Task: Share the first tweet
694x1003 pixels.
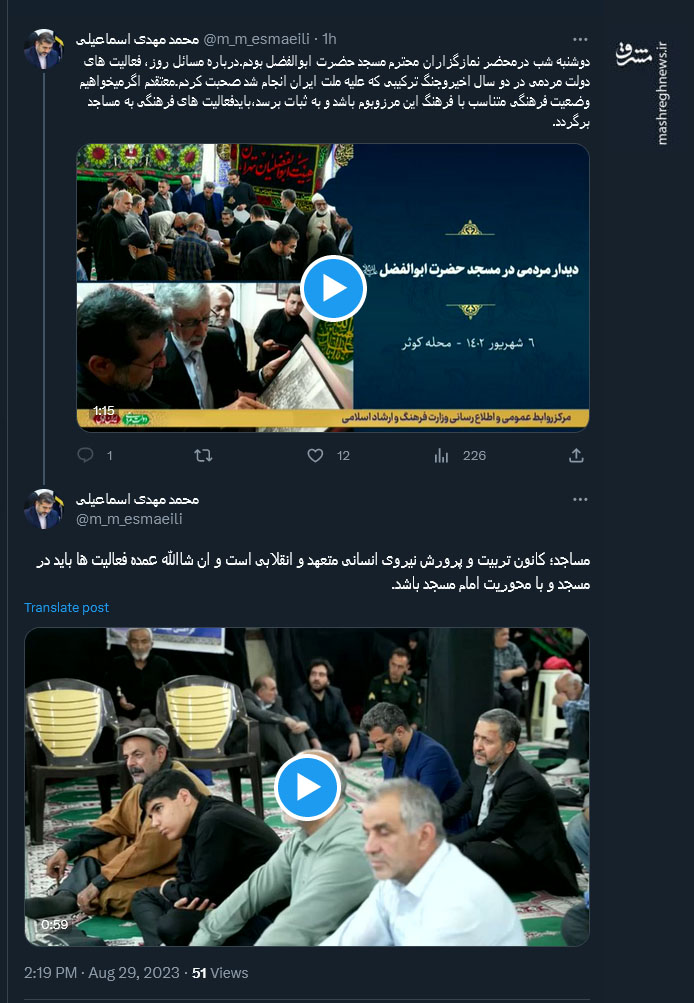Action: 576,455
